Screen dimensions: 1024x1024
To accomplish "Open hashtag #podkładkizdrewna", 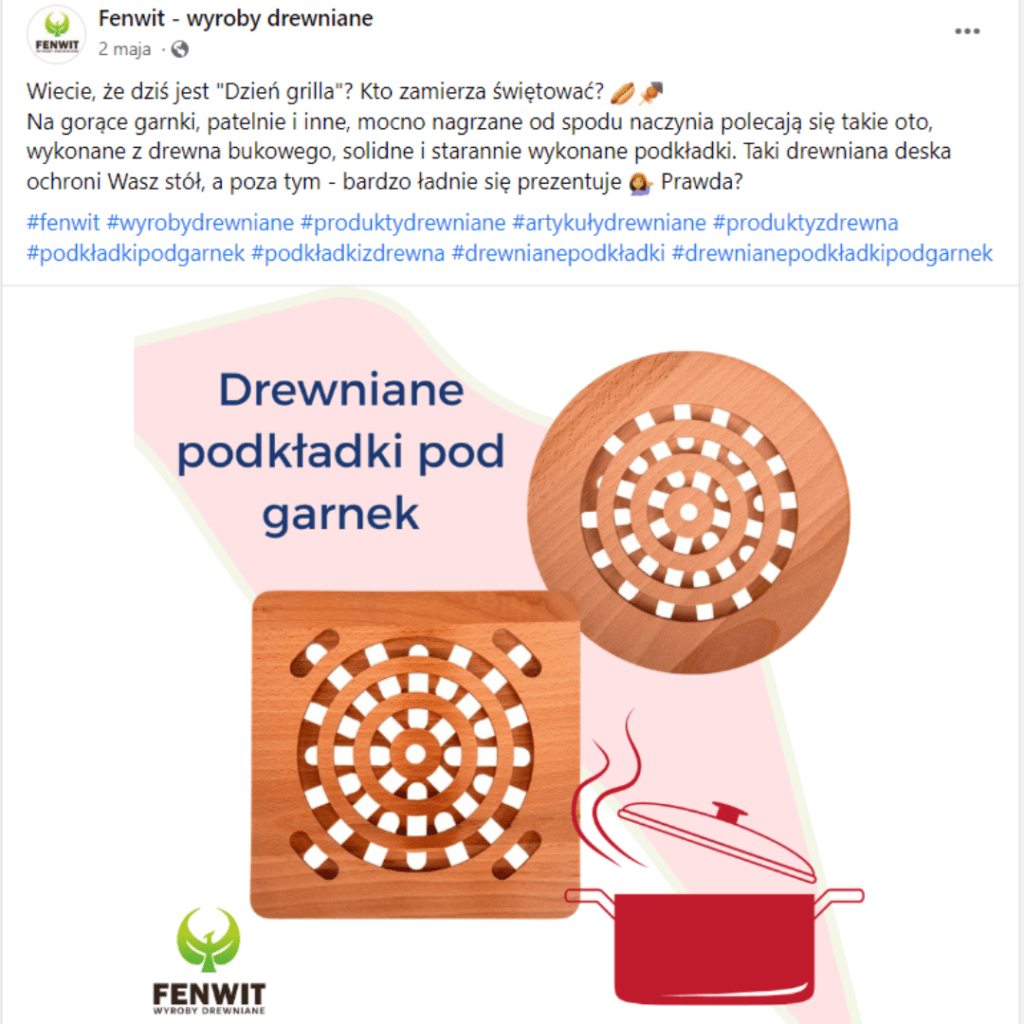I will coord(348,253).
